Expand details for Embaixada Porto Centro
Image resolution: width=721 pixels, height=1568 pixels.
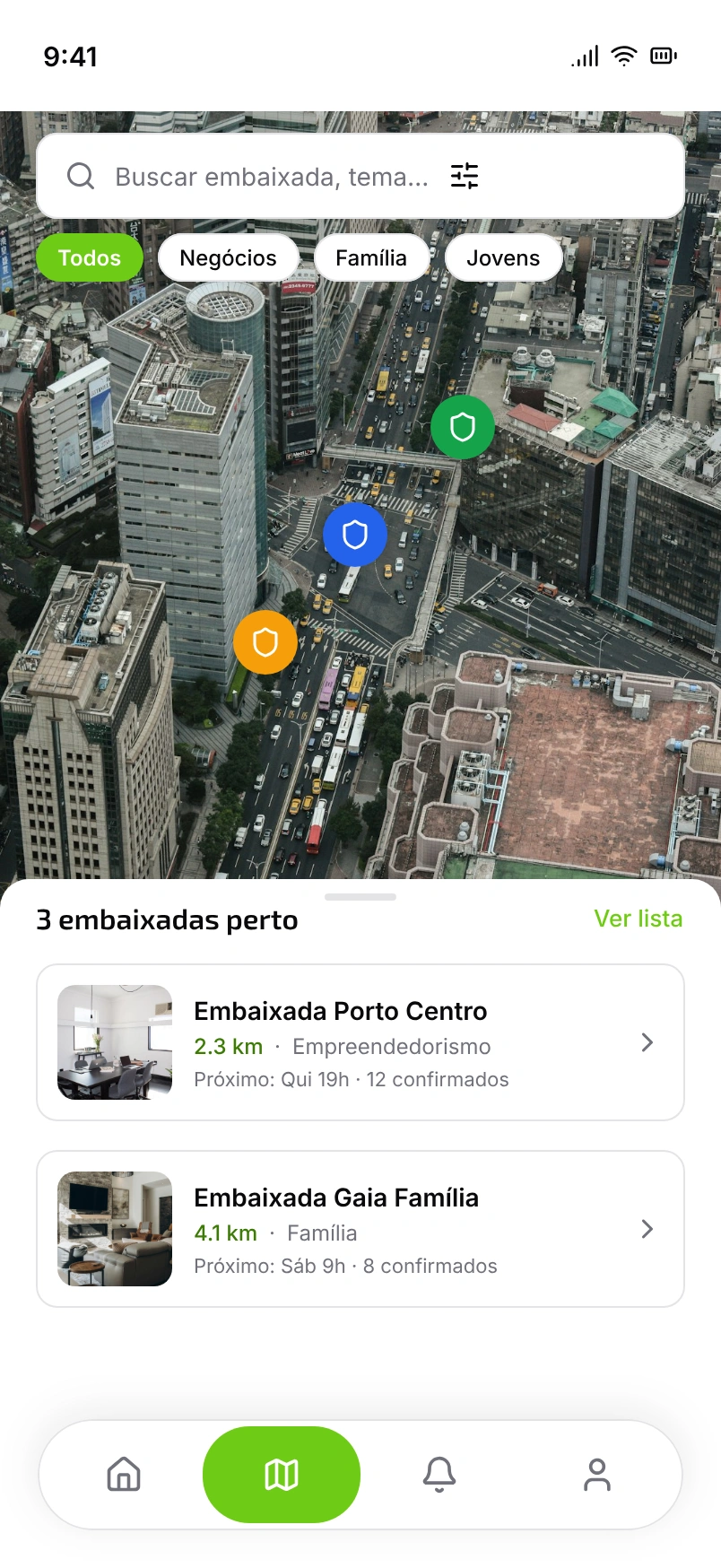pyautogui.click(x=647, y=1042)
